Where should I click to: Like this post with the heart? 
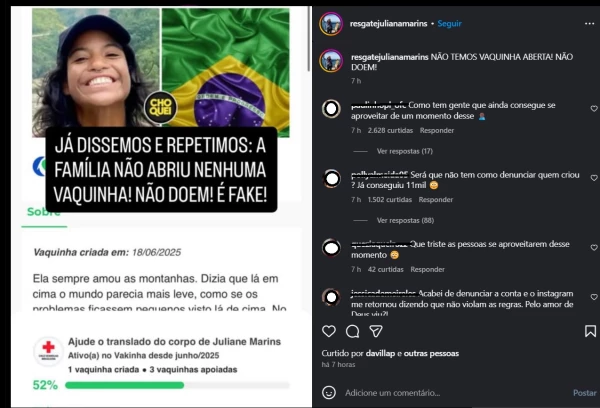[329, 331]
